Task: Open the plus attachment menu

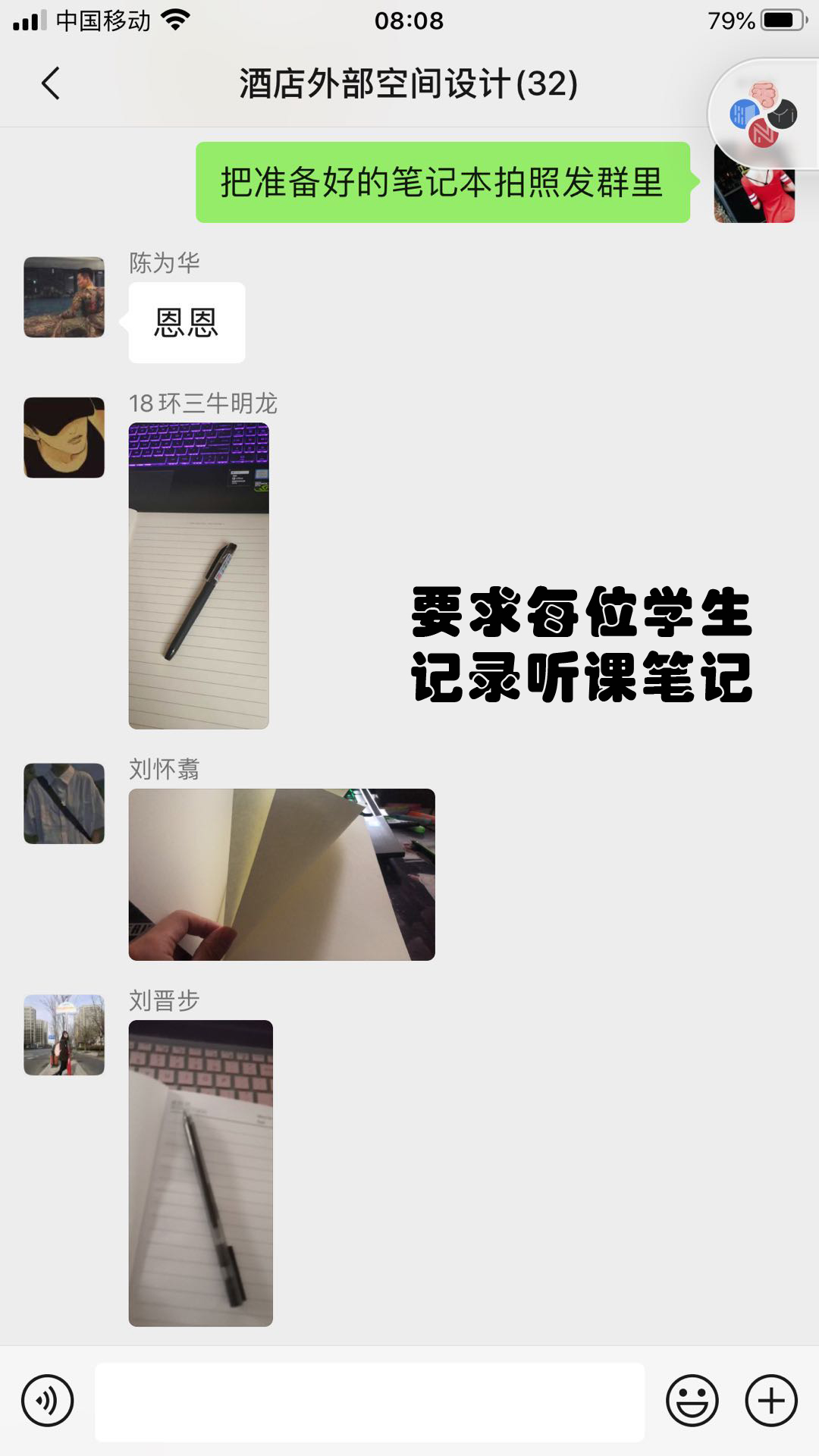Action: pyautogui.click(x=771, y=1401)
